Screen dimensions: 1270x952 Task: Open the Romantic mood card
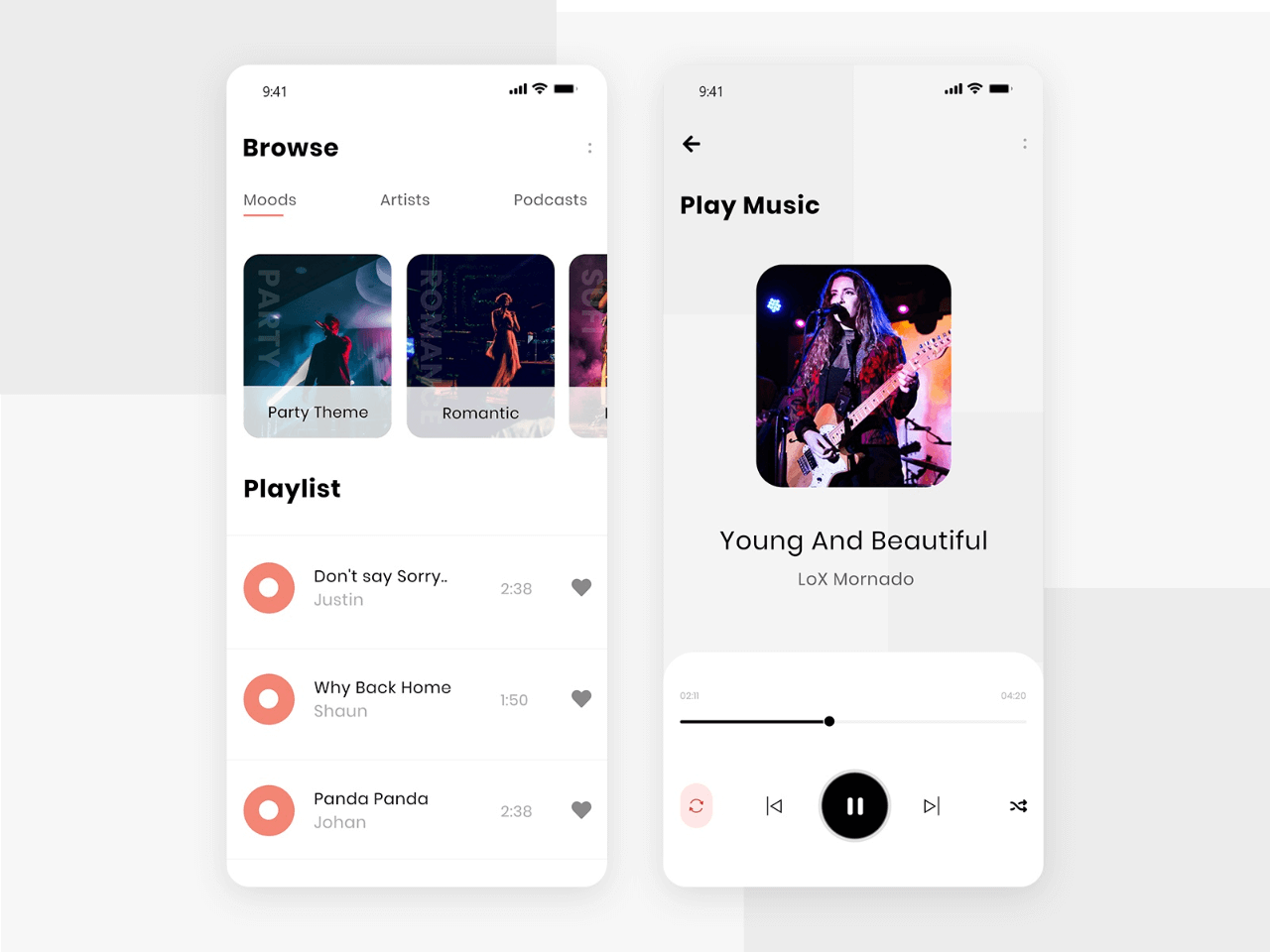point(480,345)
